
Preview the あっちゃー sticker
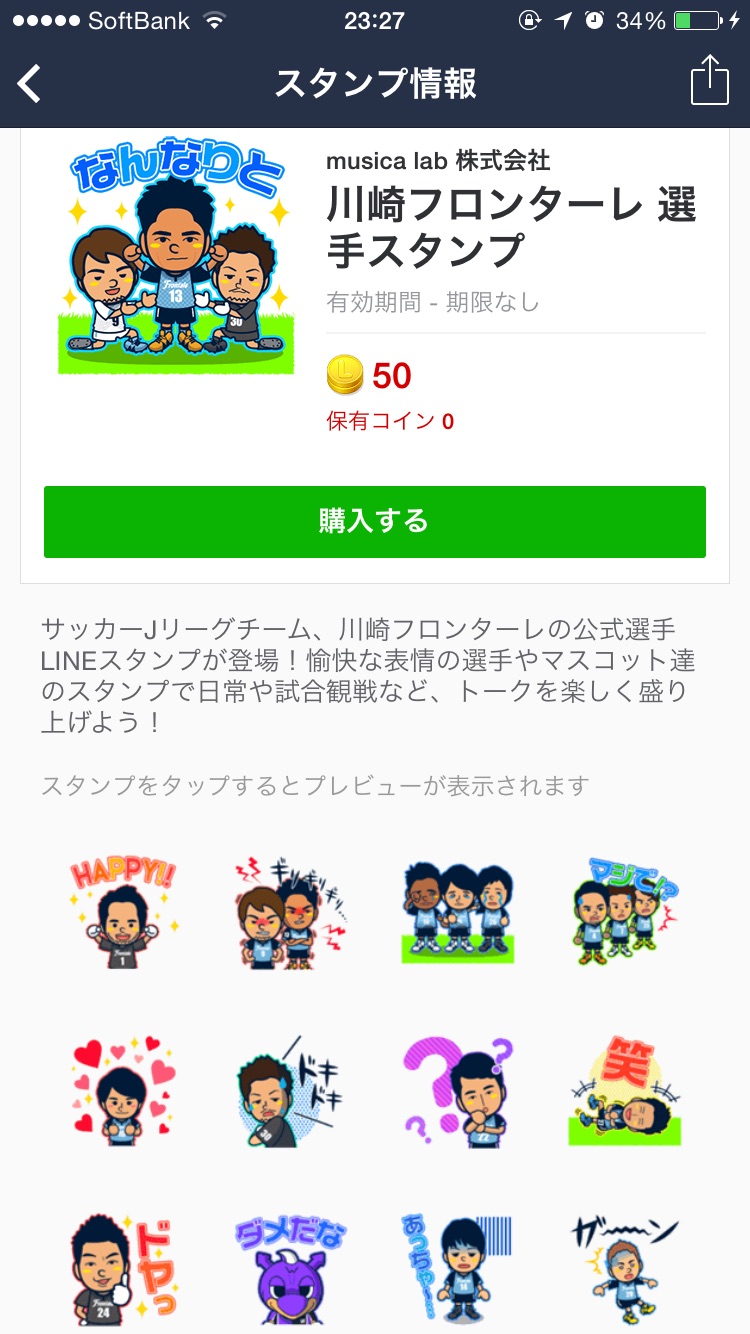(x=457, y=1268)
